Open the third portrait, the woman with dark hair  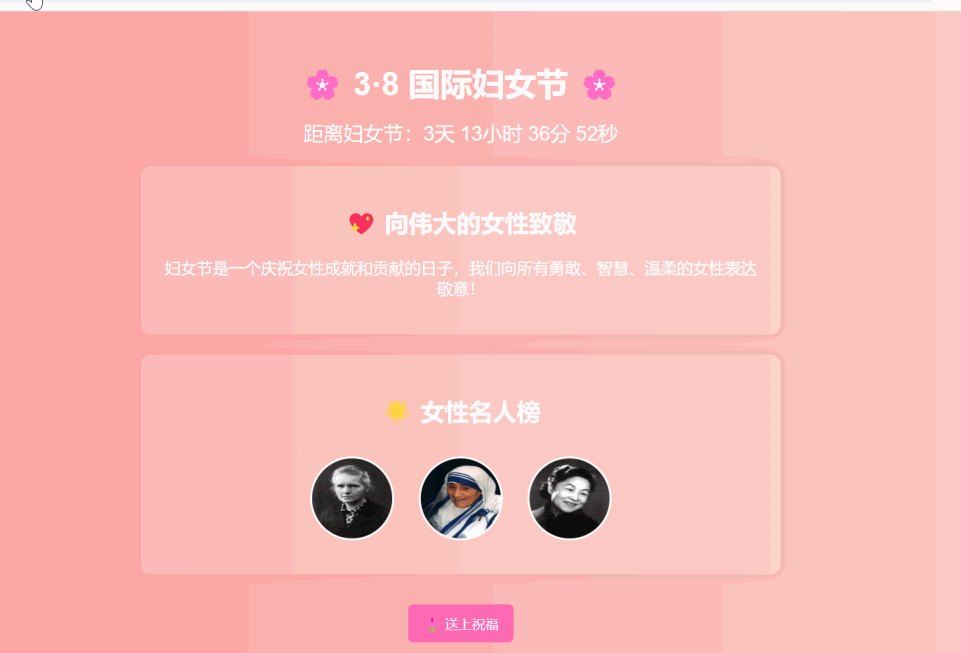(569, 498)
